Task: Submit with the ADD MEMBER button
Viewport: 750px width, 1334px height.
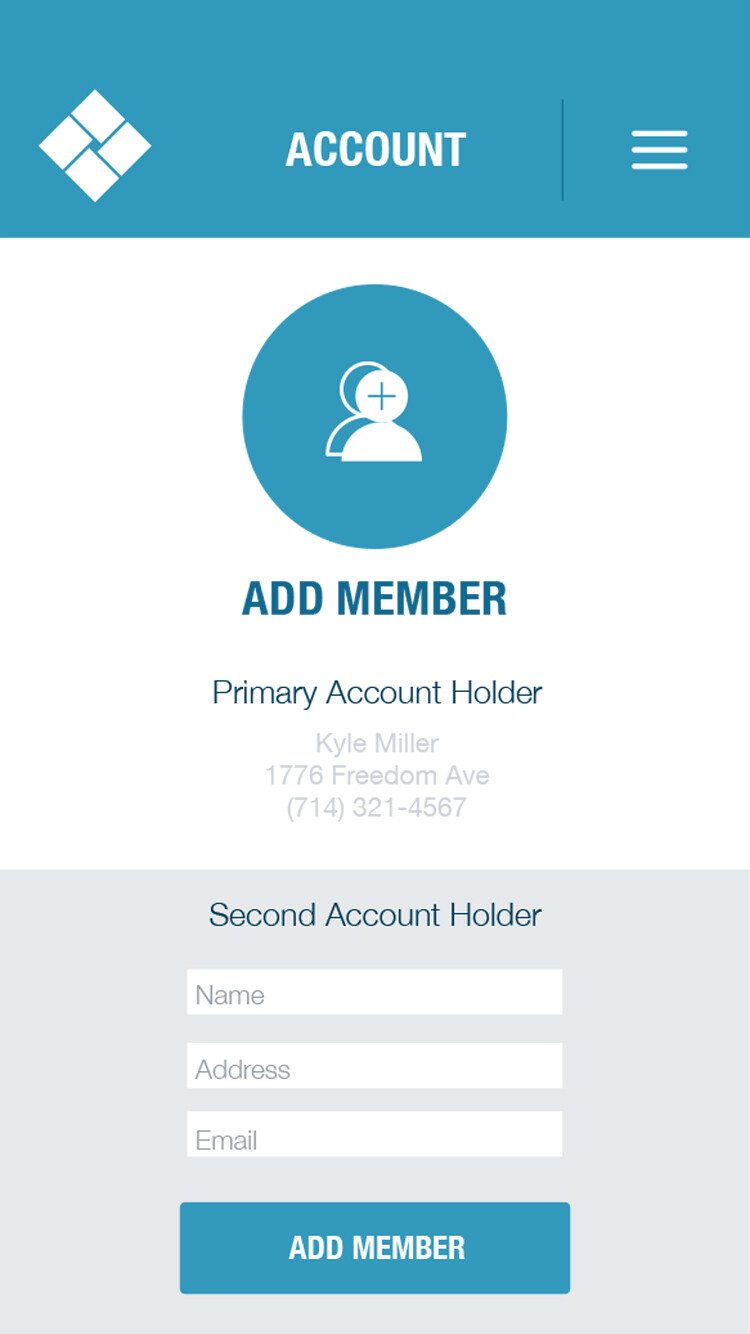Action: (x=375, y=1248)
